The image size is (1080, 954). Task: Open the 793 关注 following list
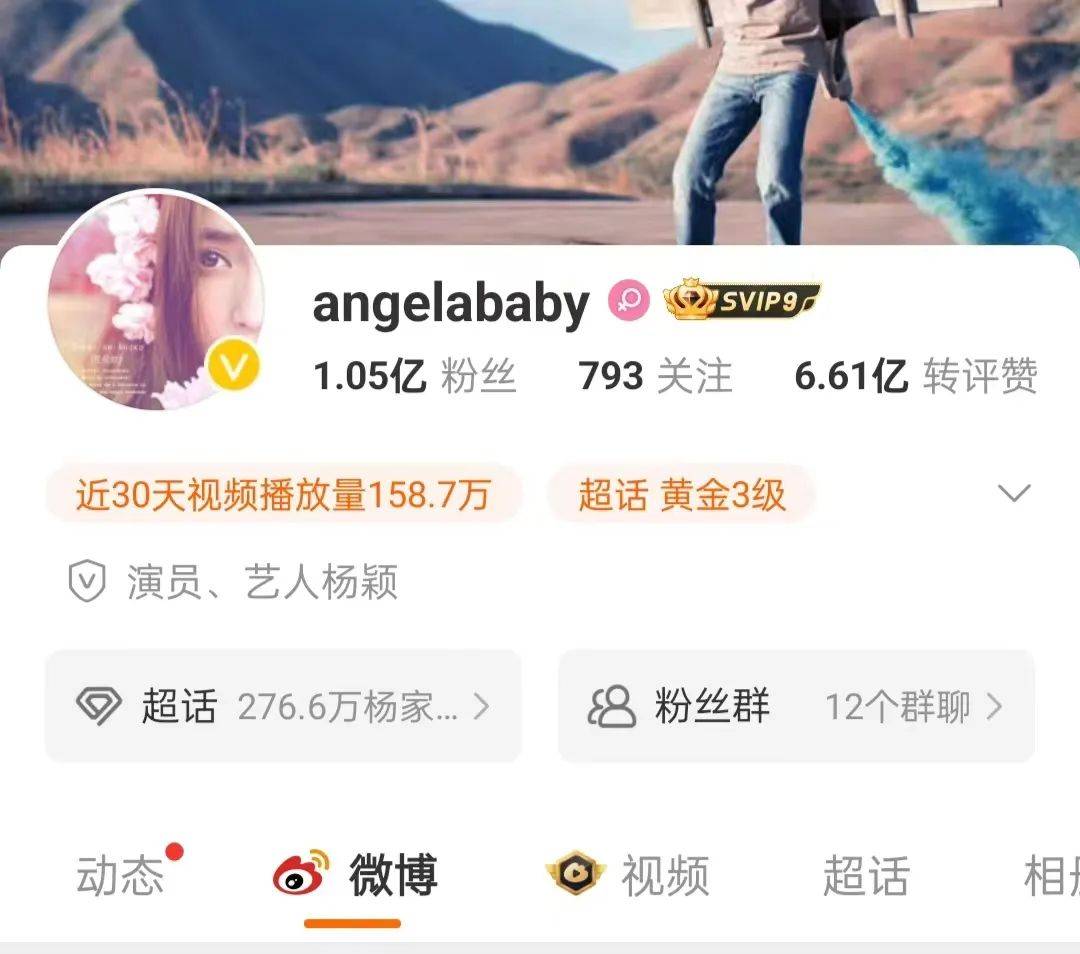pyautogui.click(x=655, y=376)
